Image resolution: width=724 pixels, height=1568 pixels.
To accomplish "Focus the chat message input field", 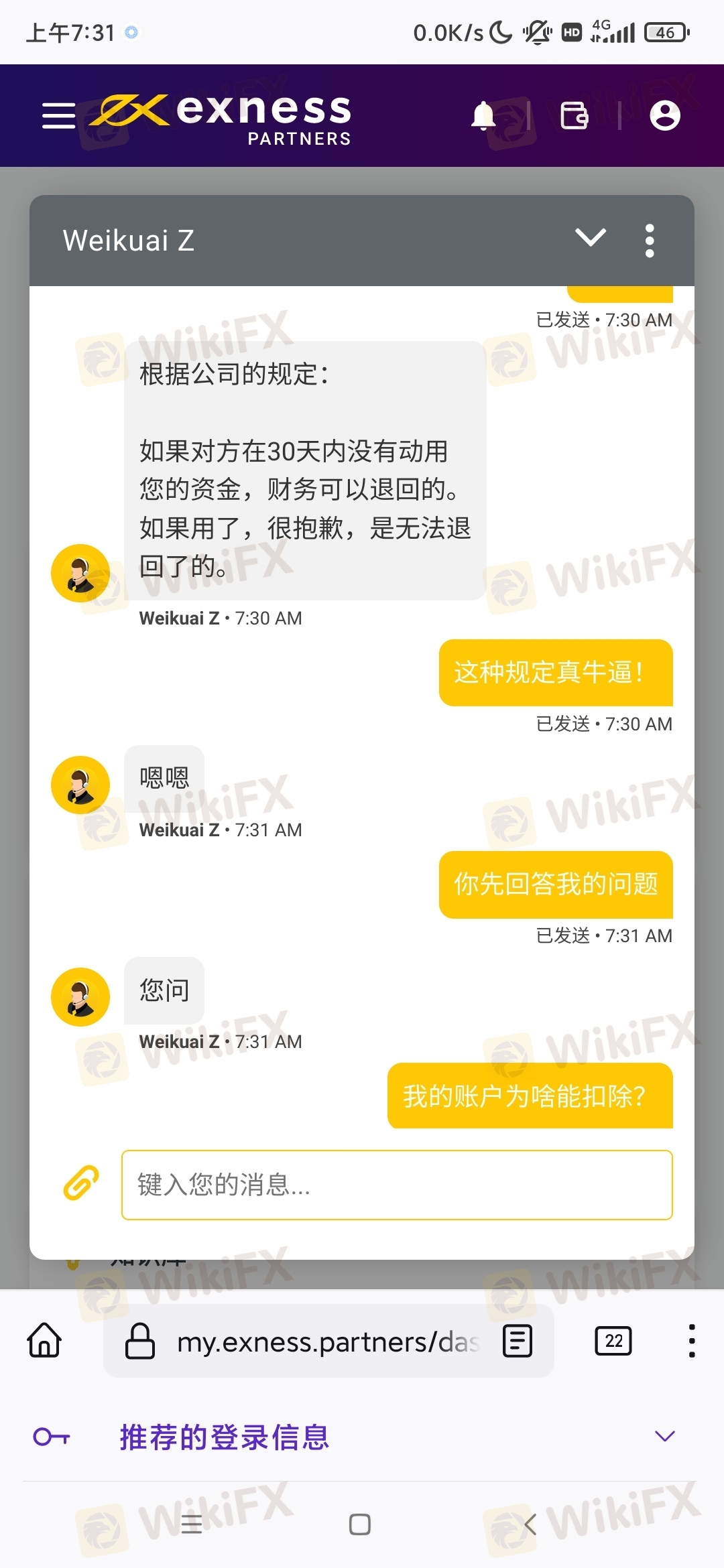I will coord(397,1185).
